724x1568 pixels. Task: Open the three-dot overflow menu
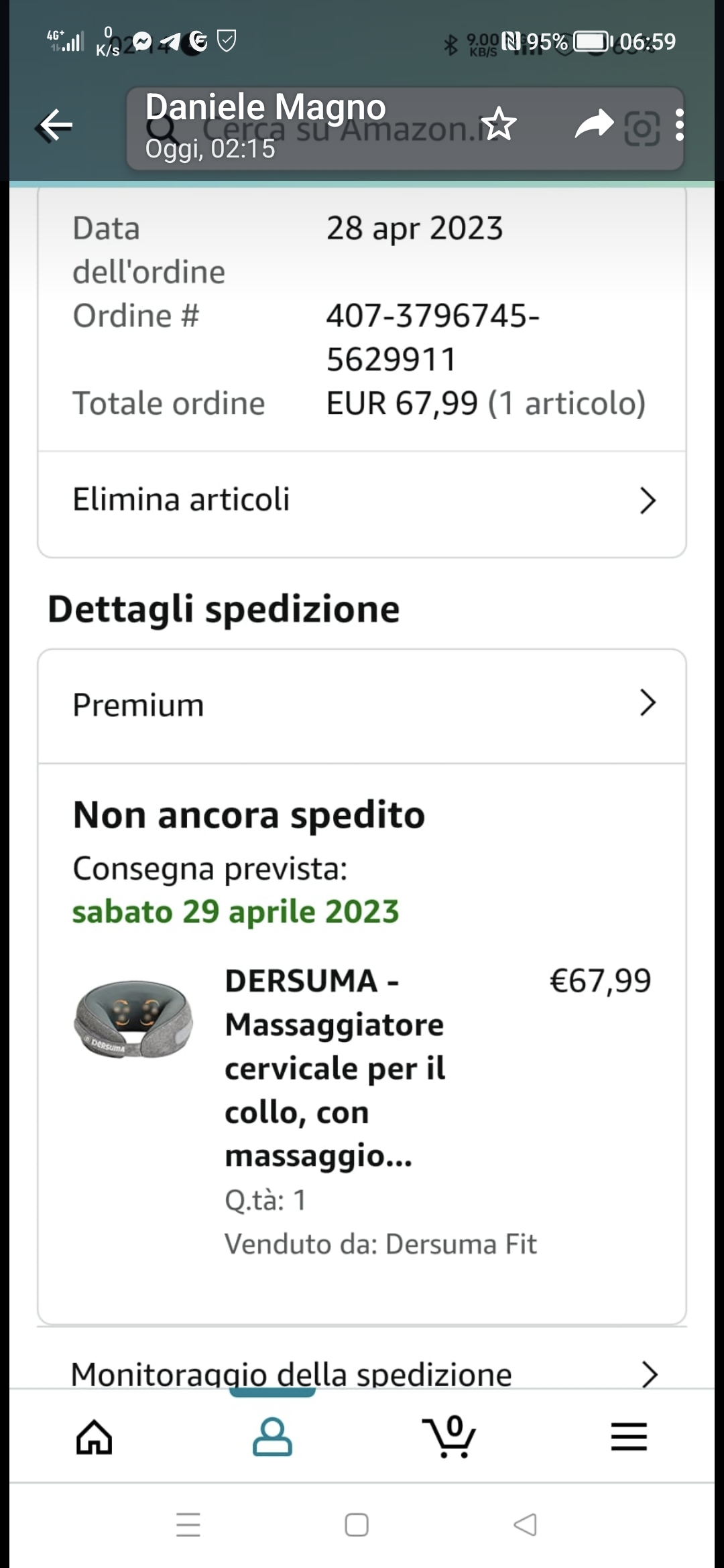pos(680,125)
